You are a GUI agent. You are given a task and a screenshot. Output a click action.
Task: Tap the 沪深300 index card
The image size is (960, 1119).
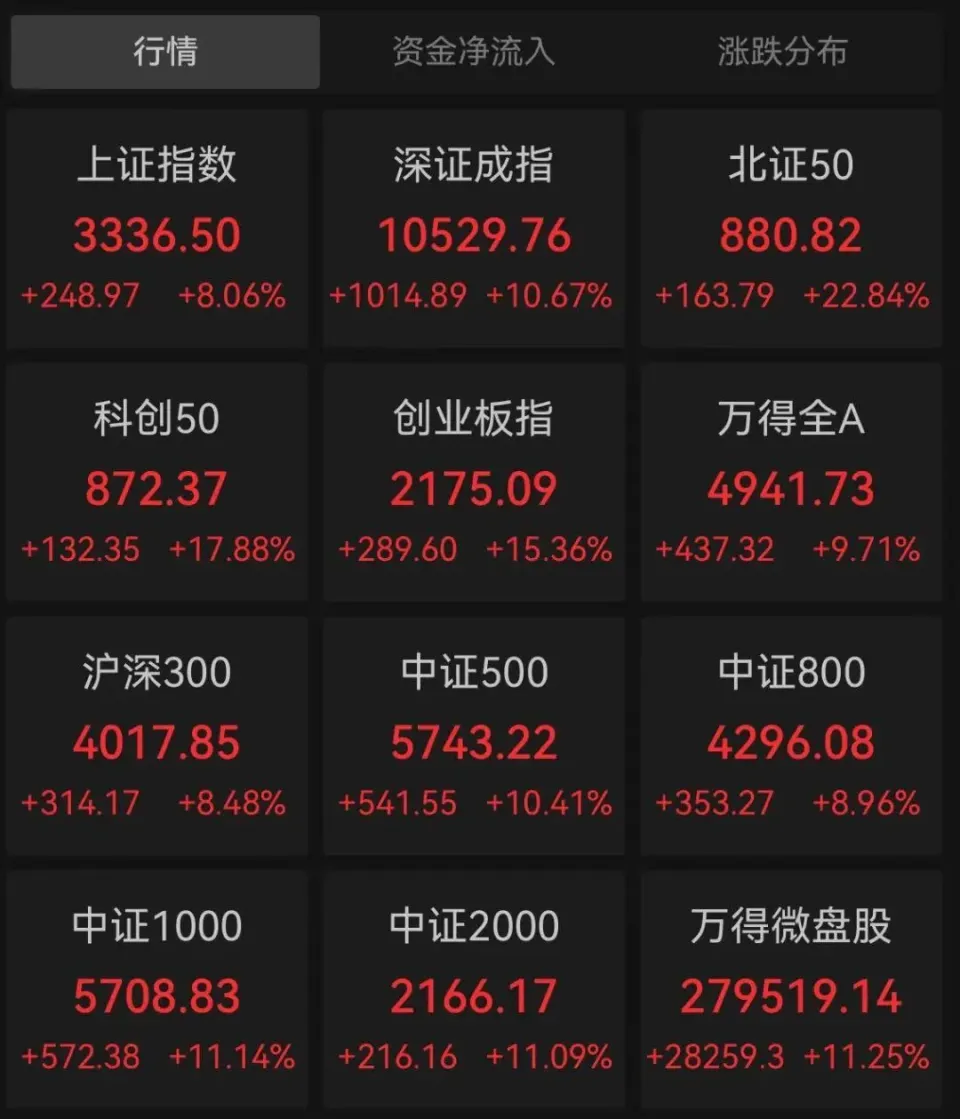click(157, 737)
